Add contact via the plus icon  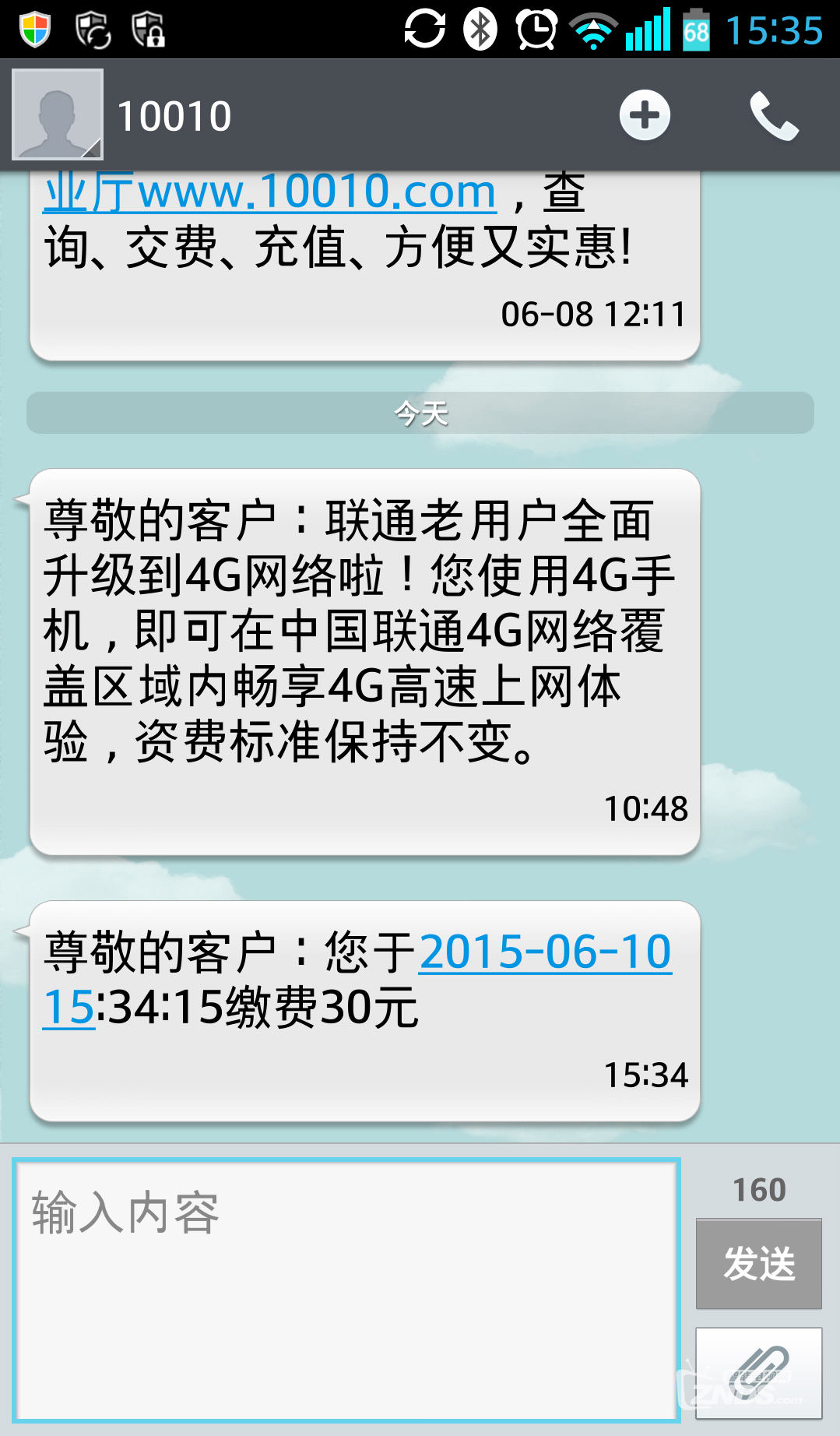(645, 116)
